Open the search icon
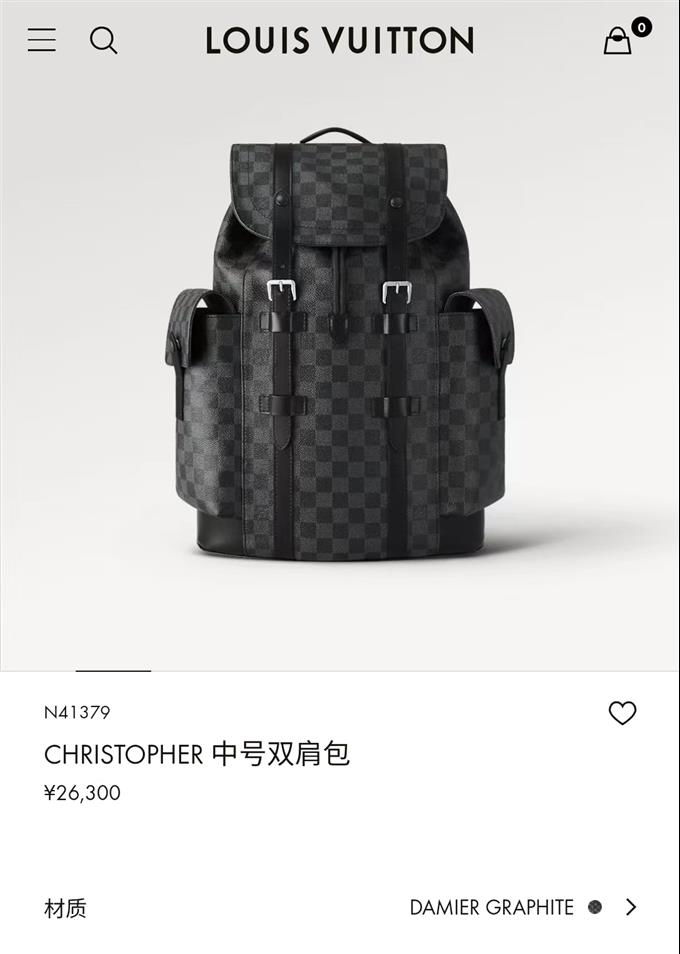Screen dimensions: 680x954 (103, 40)
